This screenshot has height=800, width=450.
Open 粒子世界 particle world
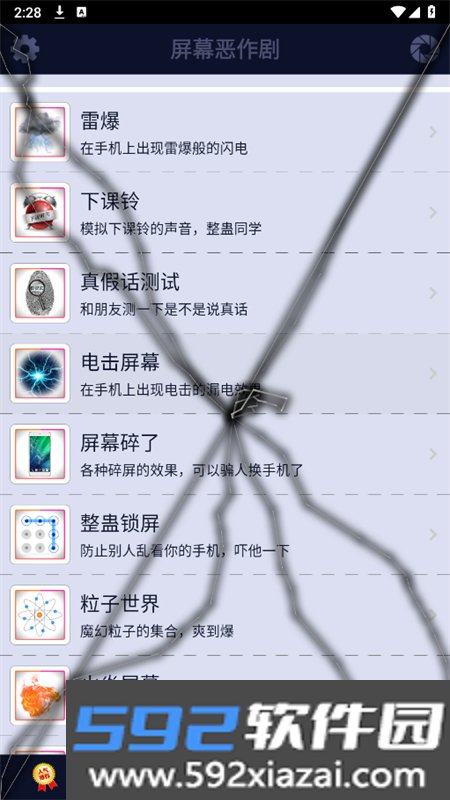pyautogui.click(x=225, y=615)
